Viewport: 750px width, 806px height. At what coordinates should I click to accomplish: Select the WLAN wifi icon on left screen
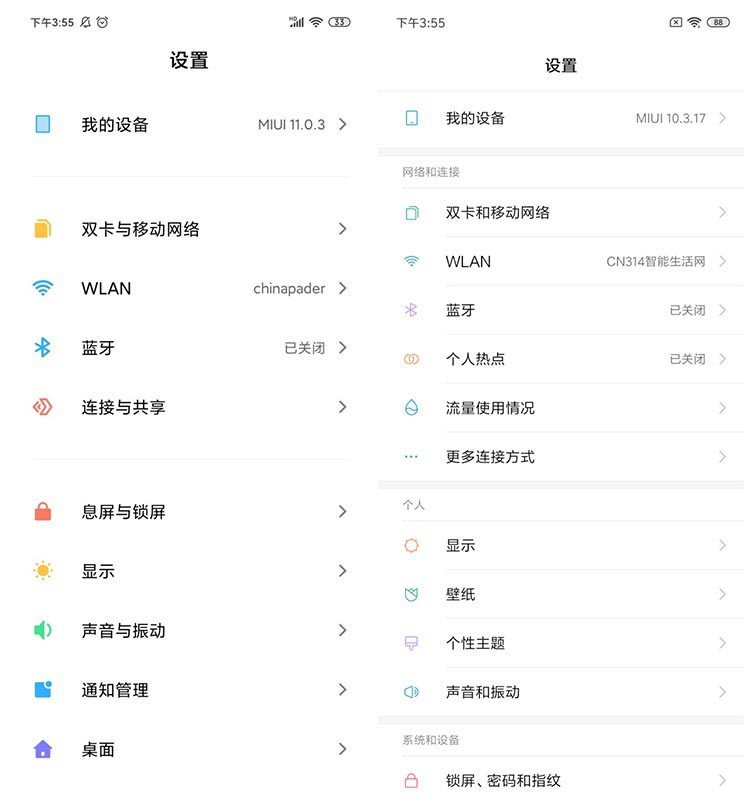41,288
